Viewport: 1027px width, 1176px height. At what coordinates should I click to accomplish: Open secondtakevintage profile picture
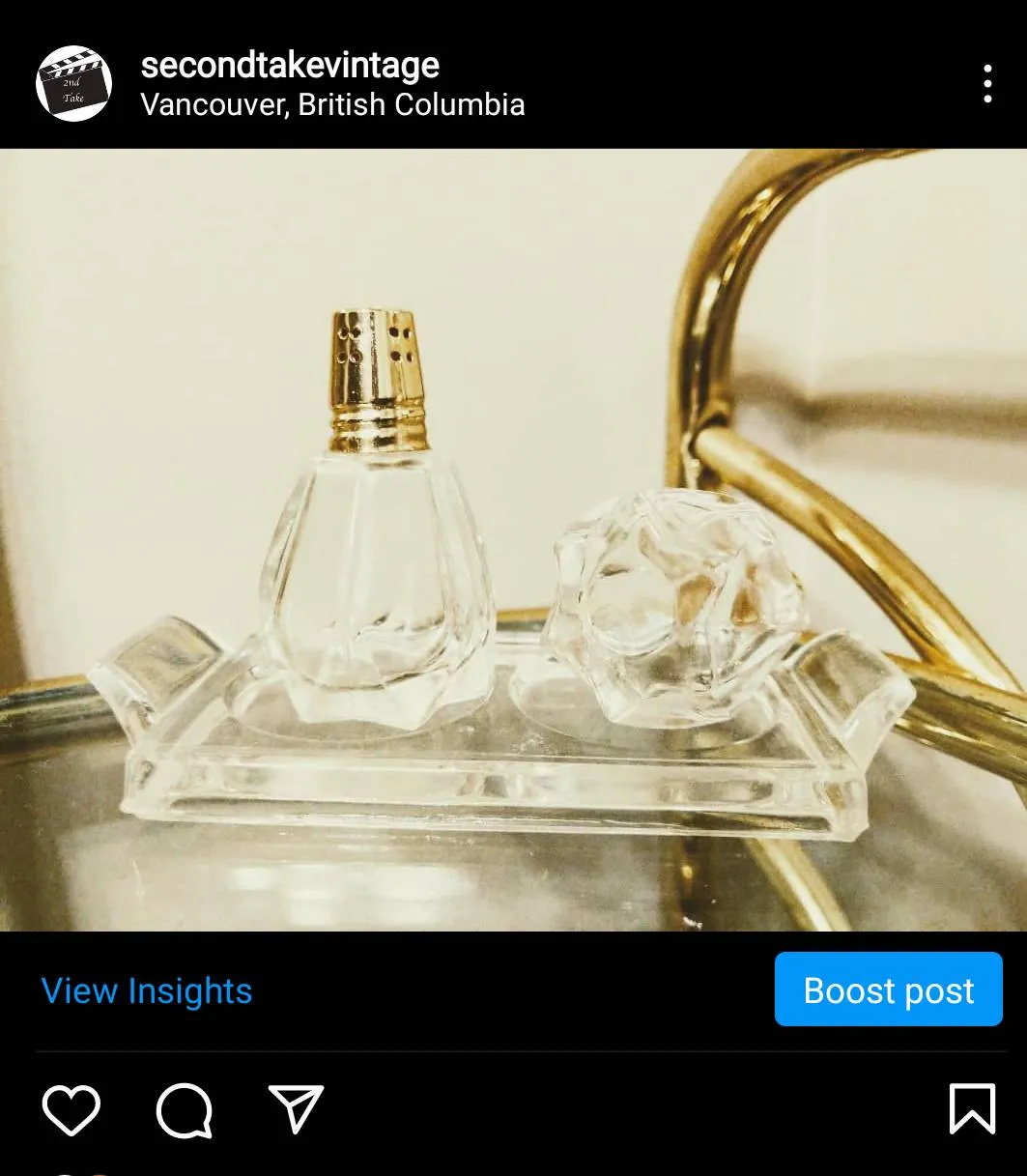pos(73,83)
